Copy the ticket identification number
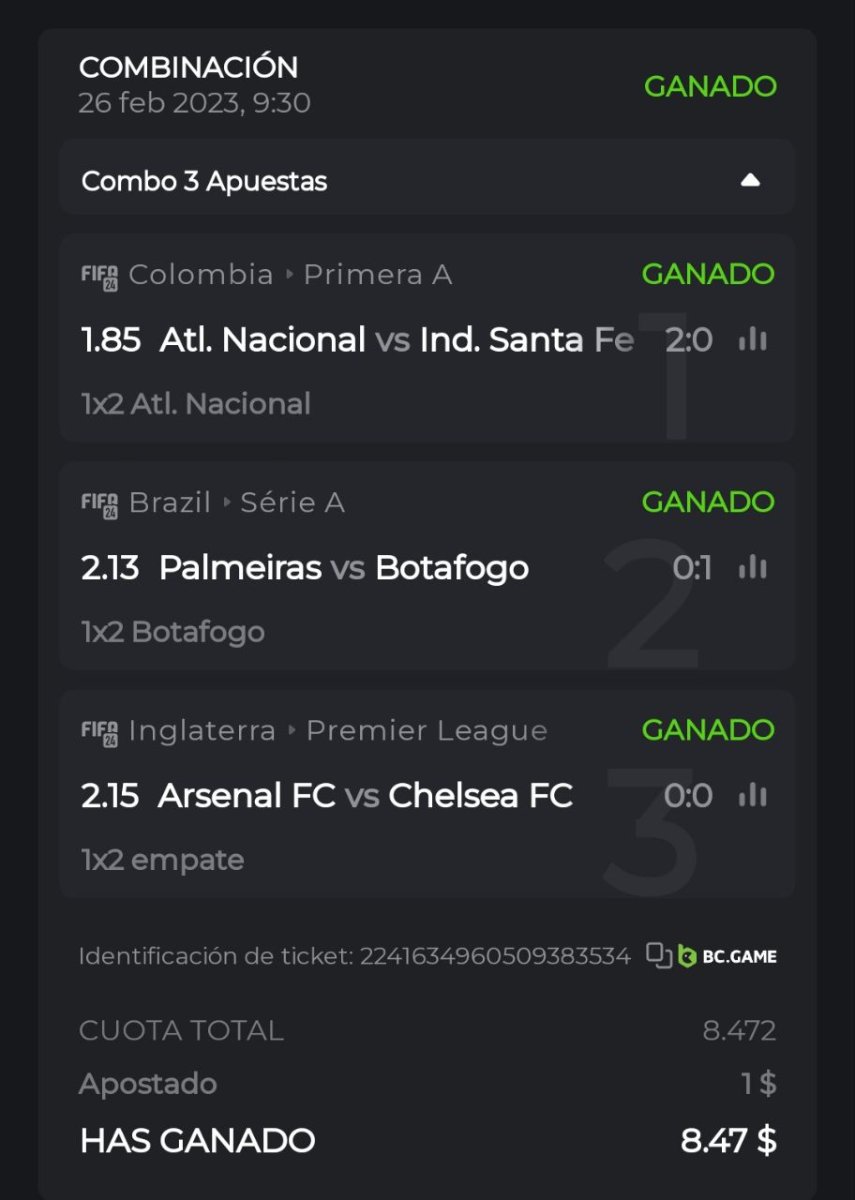Screen dimensions: 855x1200 pos(659,956)
